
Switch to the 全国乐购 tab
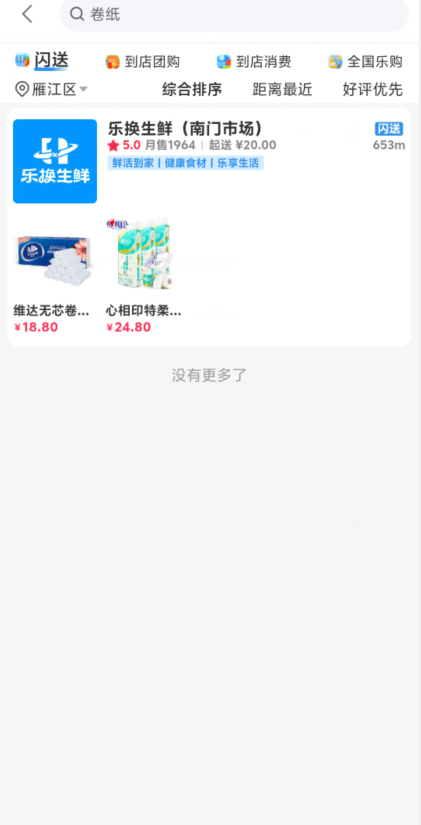[x=366, y=62]
